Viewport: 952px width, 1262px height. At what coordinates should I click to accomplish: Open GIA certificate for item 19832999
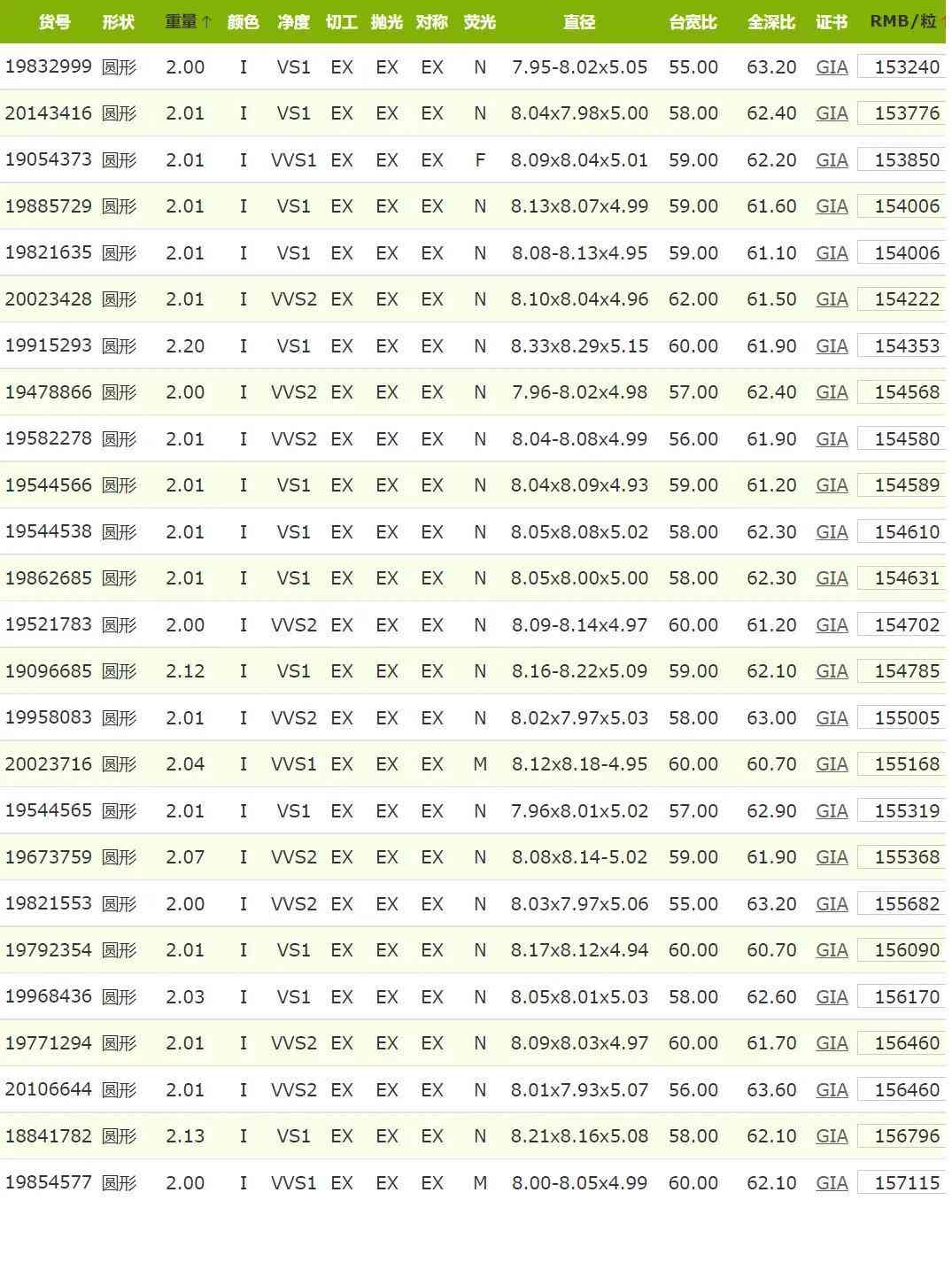[831, 67]
